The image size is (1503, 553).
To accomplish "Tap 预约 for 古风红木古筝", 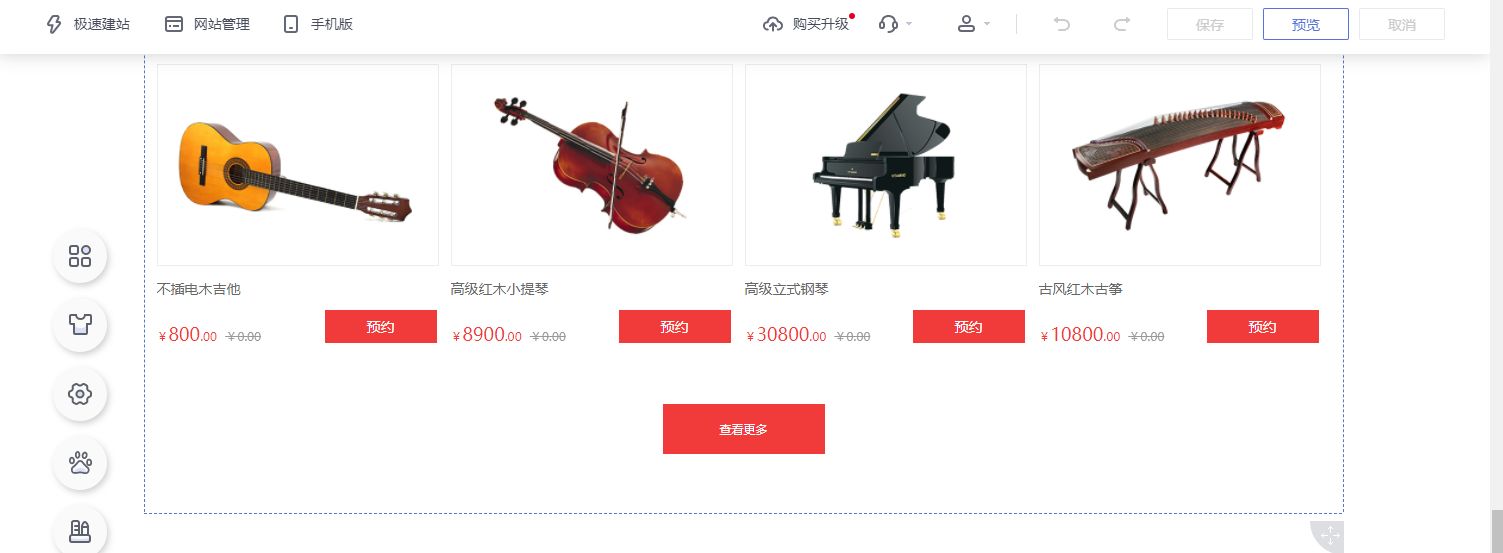I will [1263, 327].
